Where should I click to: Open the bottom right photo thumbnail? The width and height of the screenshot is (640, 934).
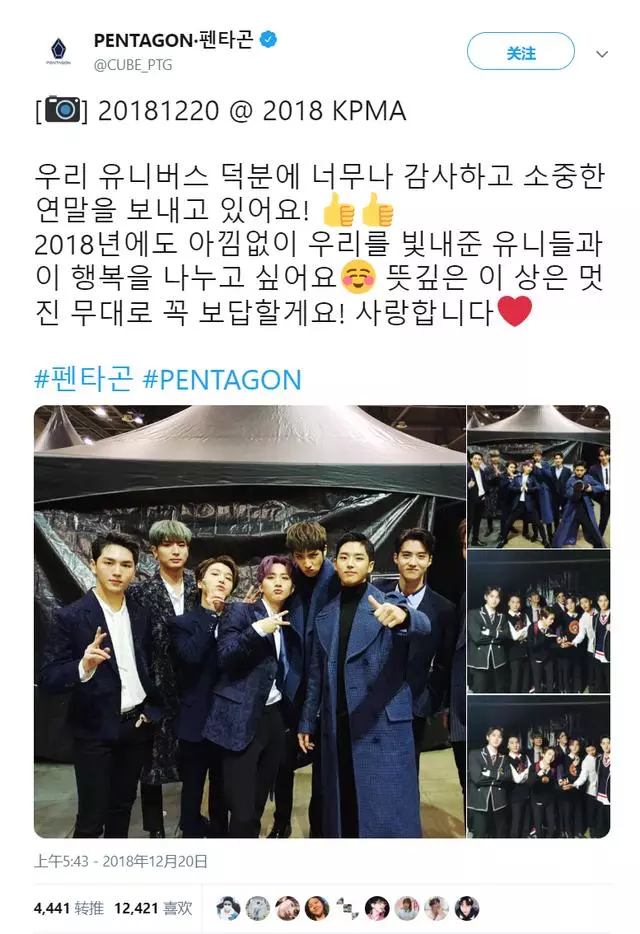click(538, 766)
